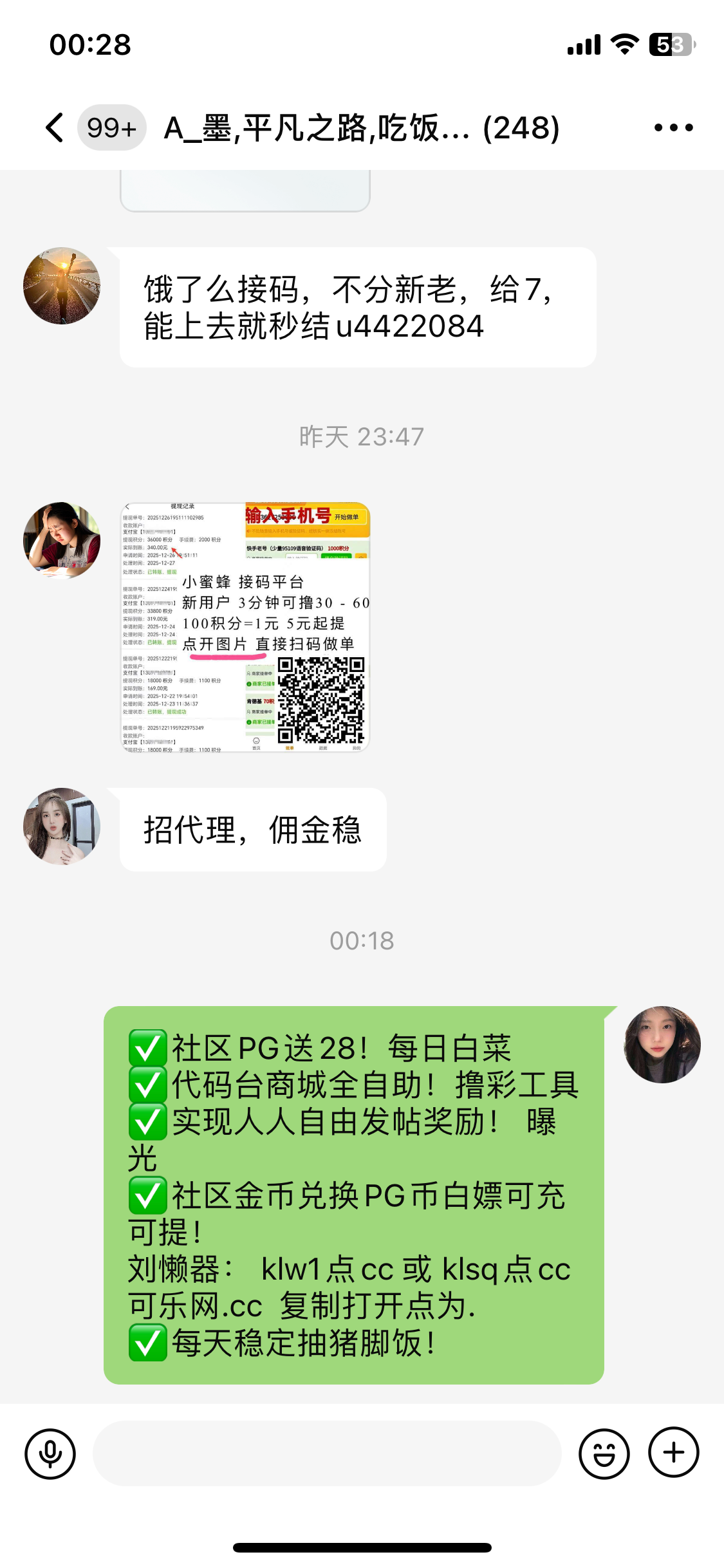Open the group chat's three-dot menu
The width and height of the screenshot is (724, 1568).
[673, 127]
